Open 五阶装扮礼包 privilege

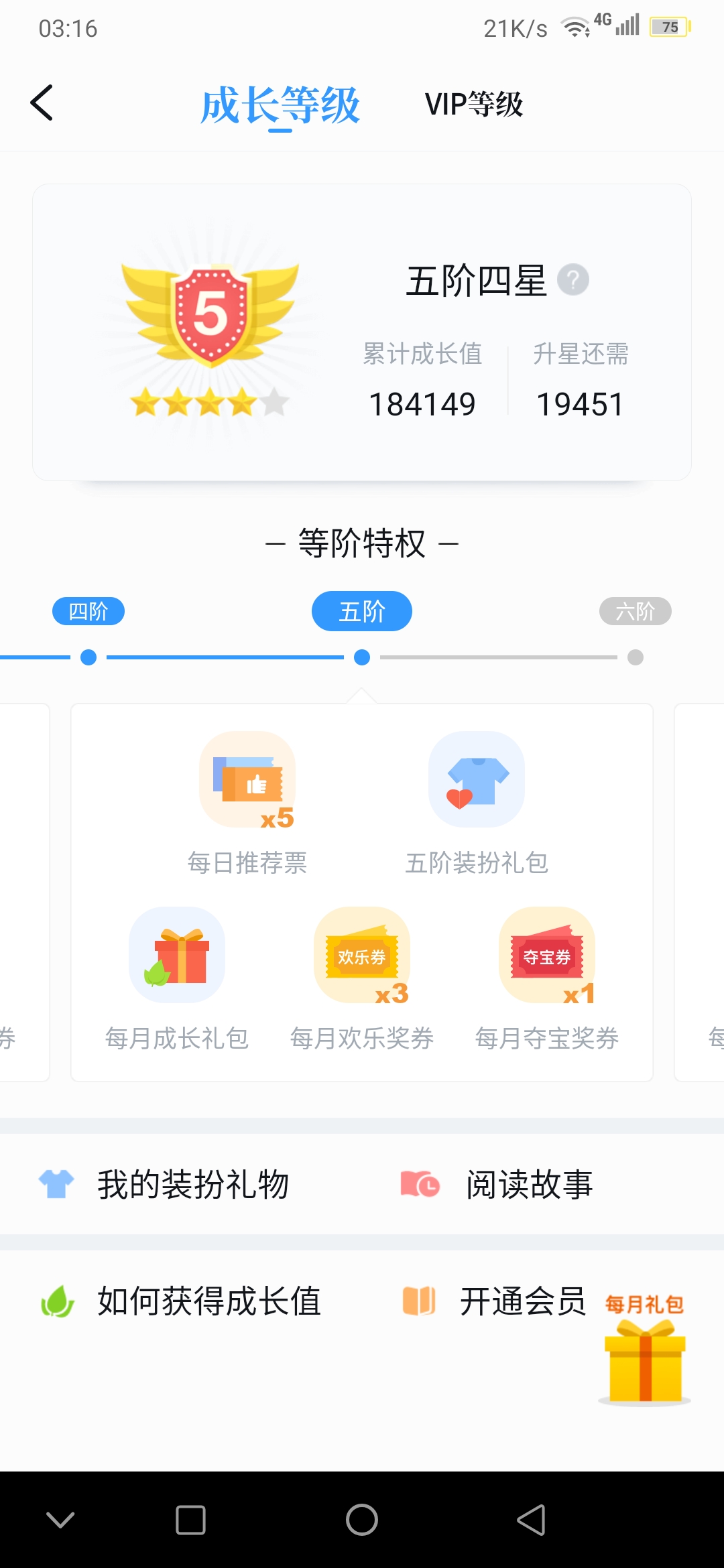coord(477,803)
